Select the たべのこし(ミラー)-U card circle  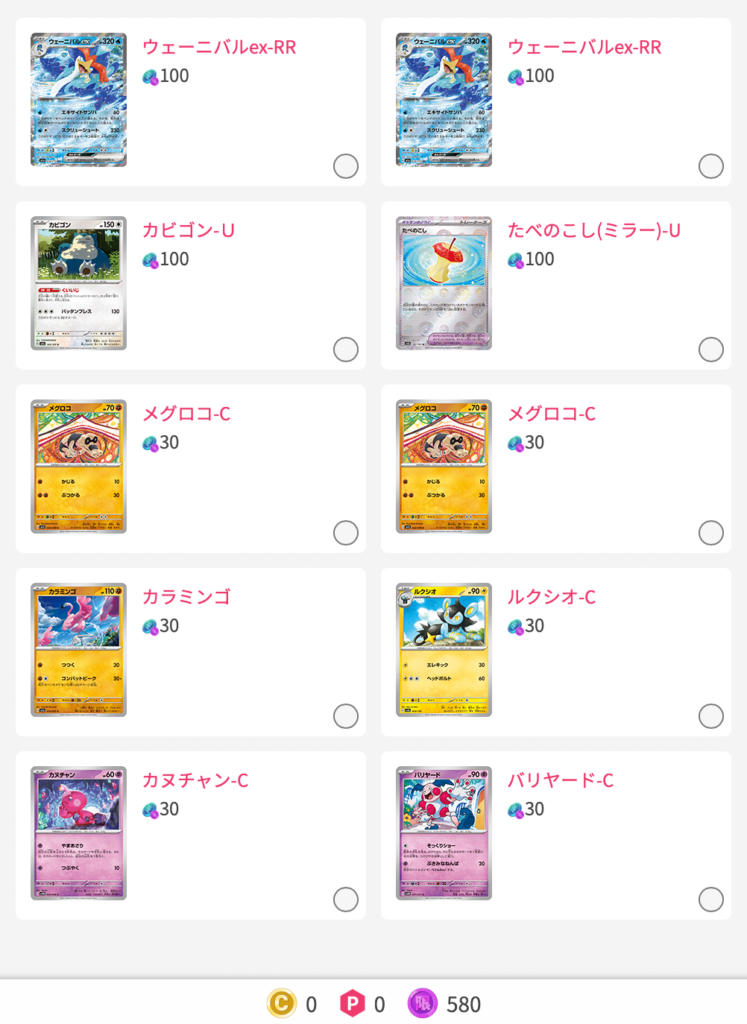pyautogui.click(x=710, y=349)
